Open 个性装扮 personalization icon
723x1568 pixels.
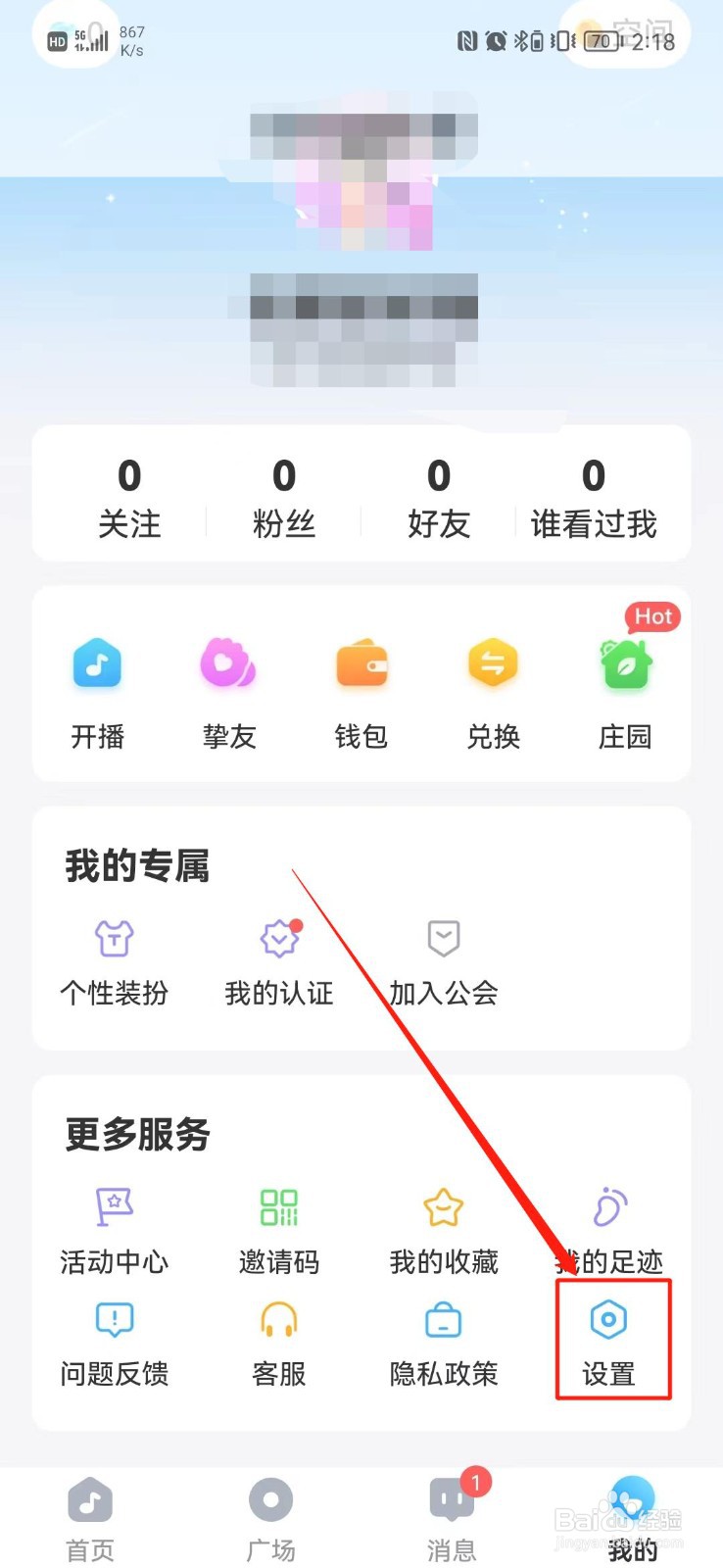(x=114, y=960)
